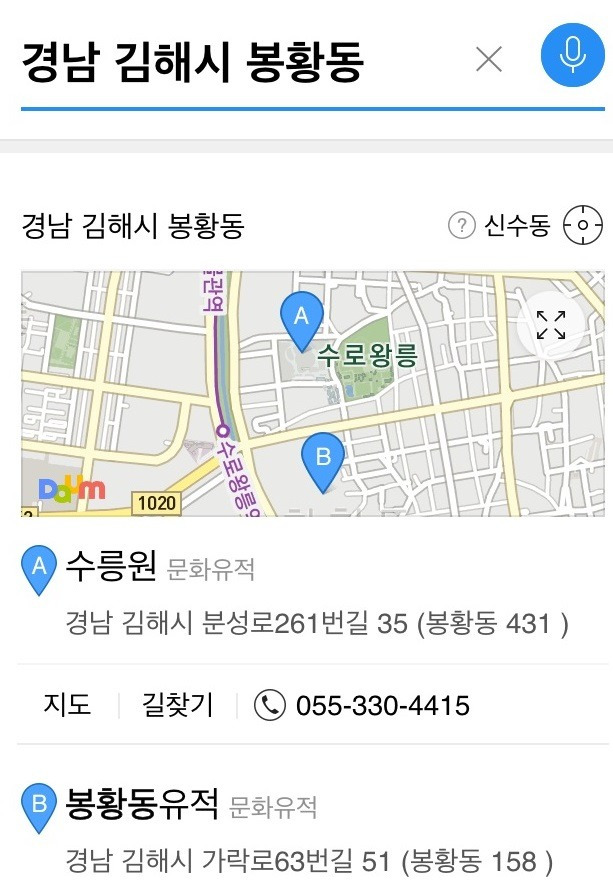Select map pin B on the map
Viewport: 613px width, 894px height.
(323, 459)
